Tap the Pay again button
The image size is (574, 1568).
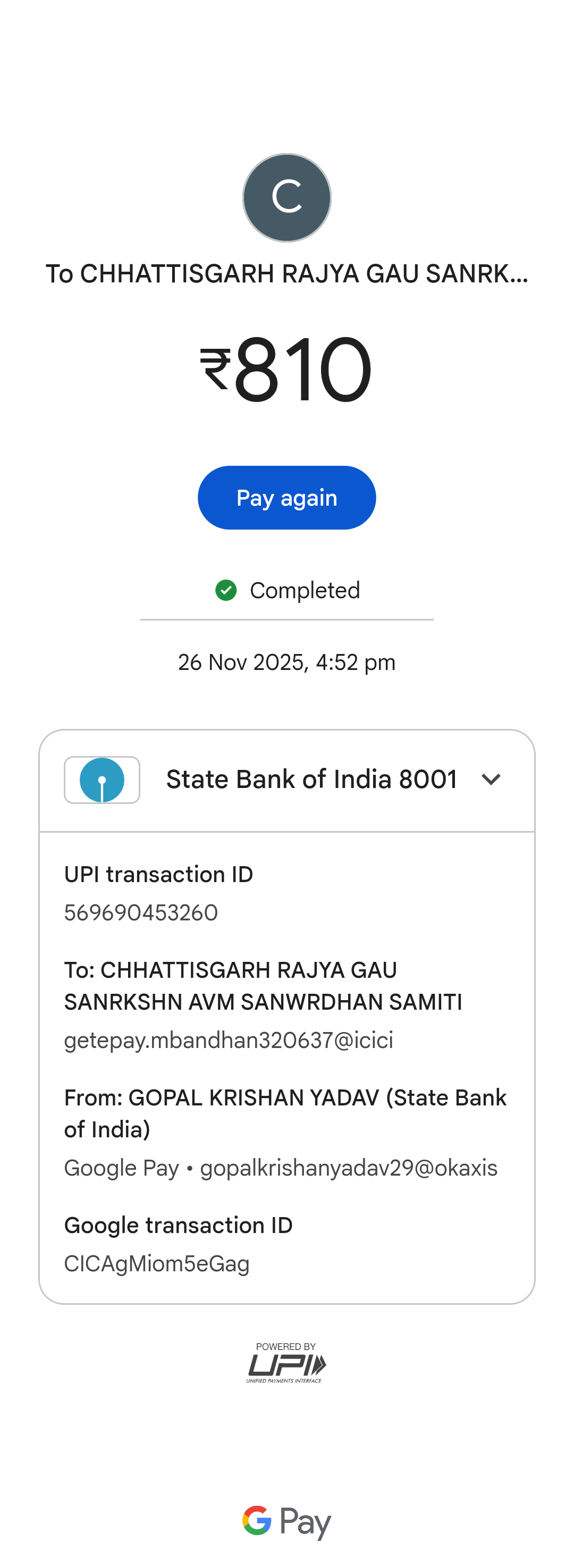coord(286,497)
